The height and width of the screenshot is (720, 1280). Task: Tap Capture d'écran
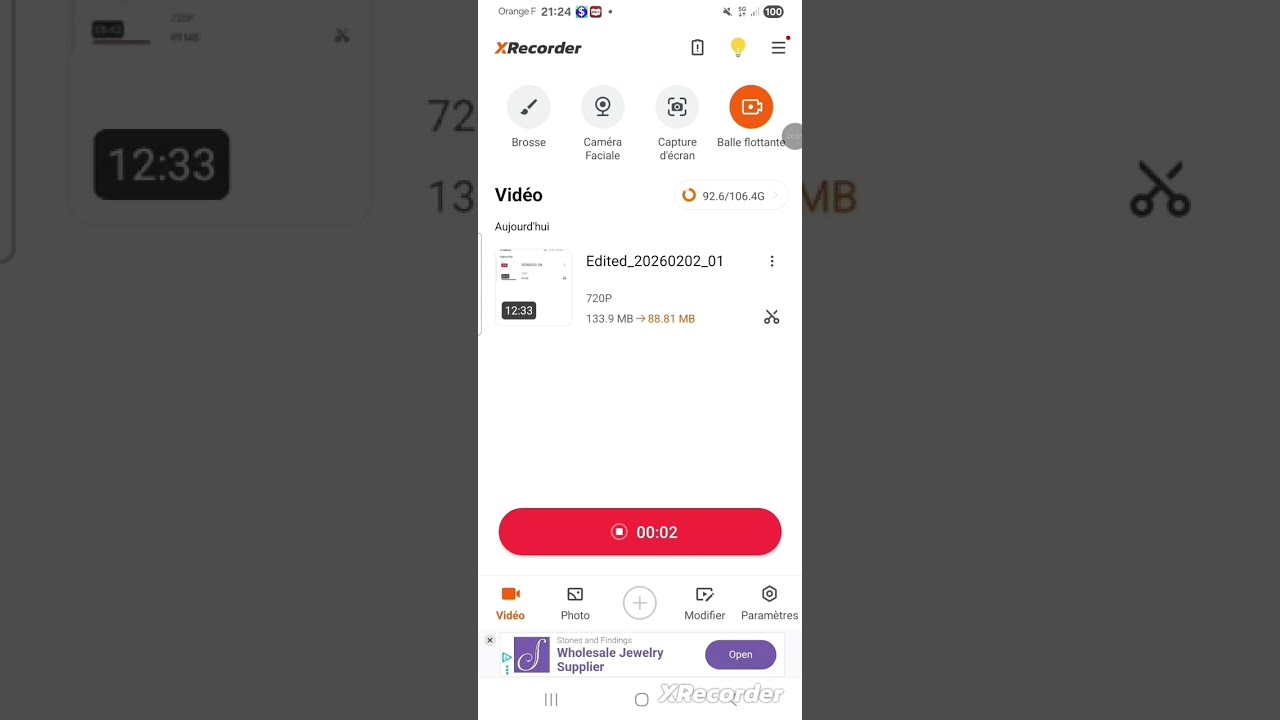pos(677,107)
